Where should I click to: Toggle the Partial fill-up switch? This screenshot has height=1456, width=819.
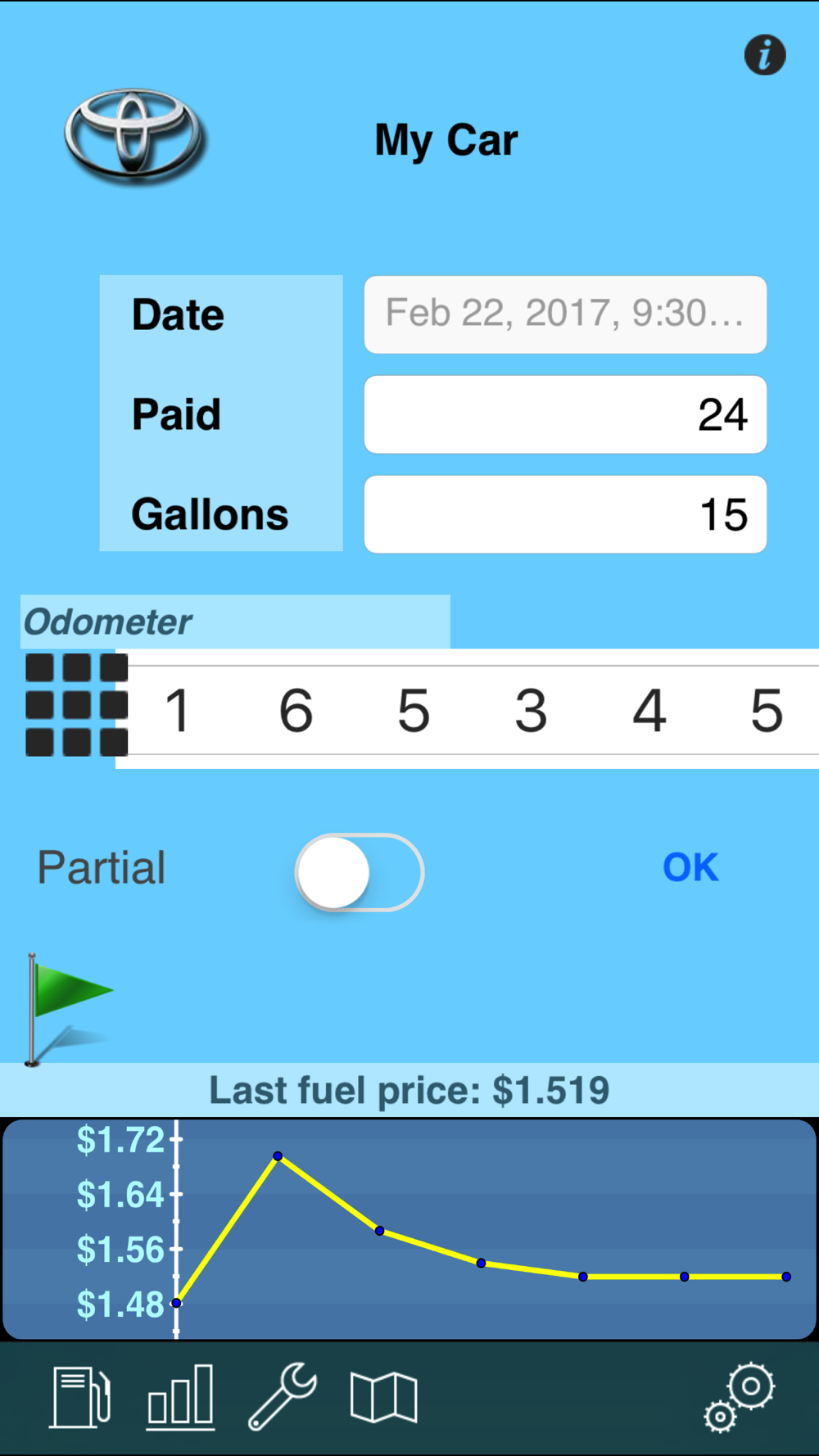pyautogui.click(x=360, y=872)
